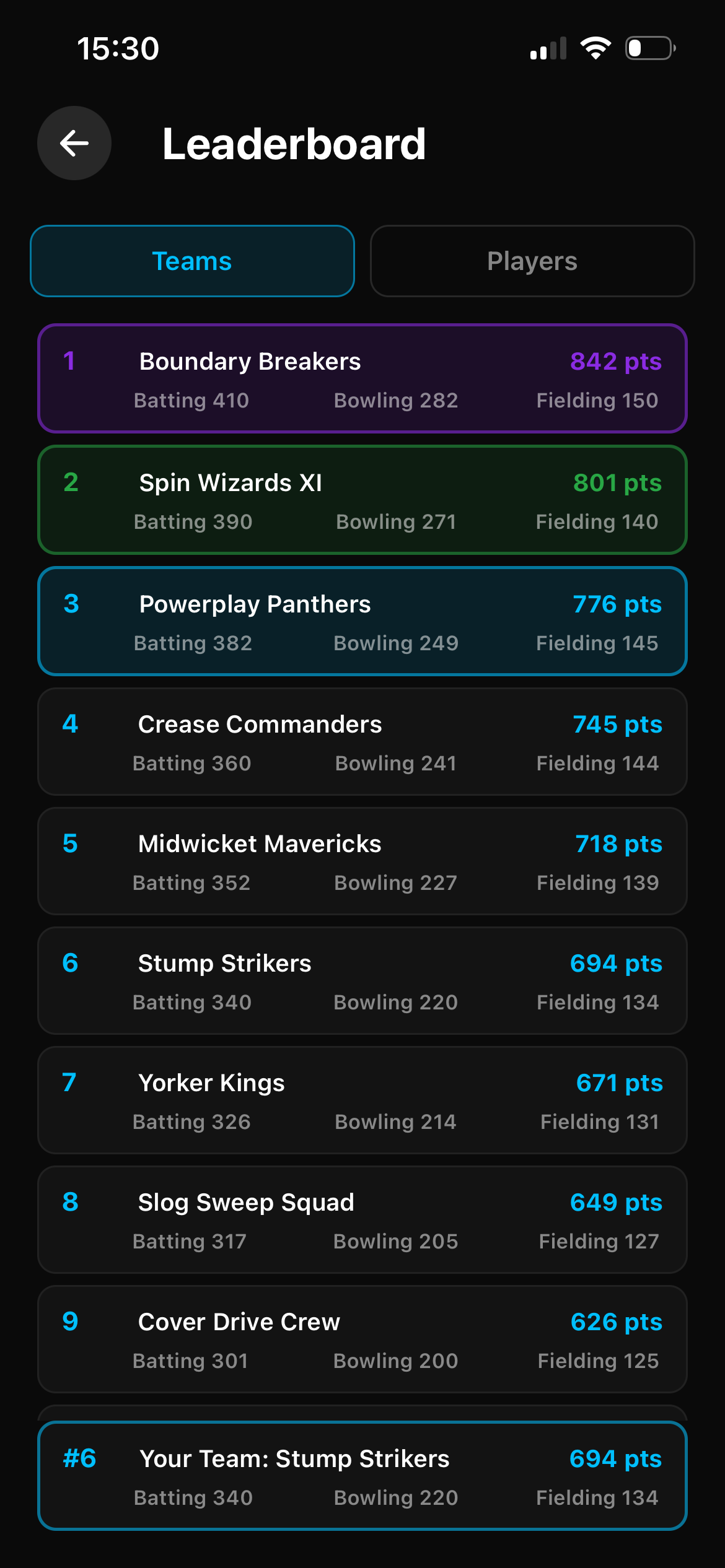Screen dimensions: 725x1568
Task: Open the Cover Drive Crew card
Action: coord(362,1339)
